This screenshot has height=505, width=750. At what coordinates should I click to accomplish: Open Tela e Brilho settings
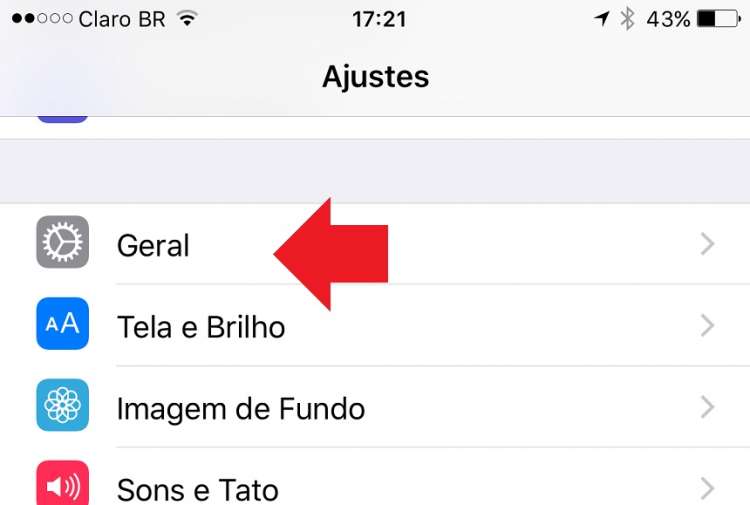(200, 327)
